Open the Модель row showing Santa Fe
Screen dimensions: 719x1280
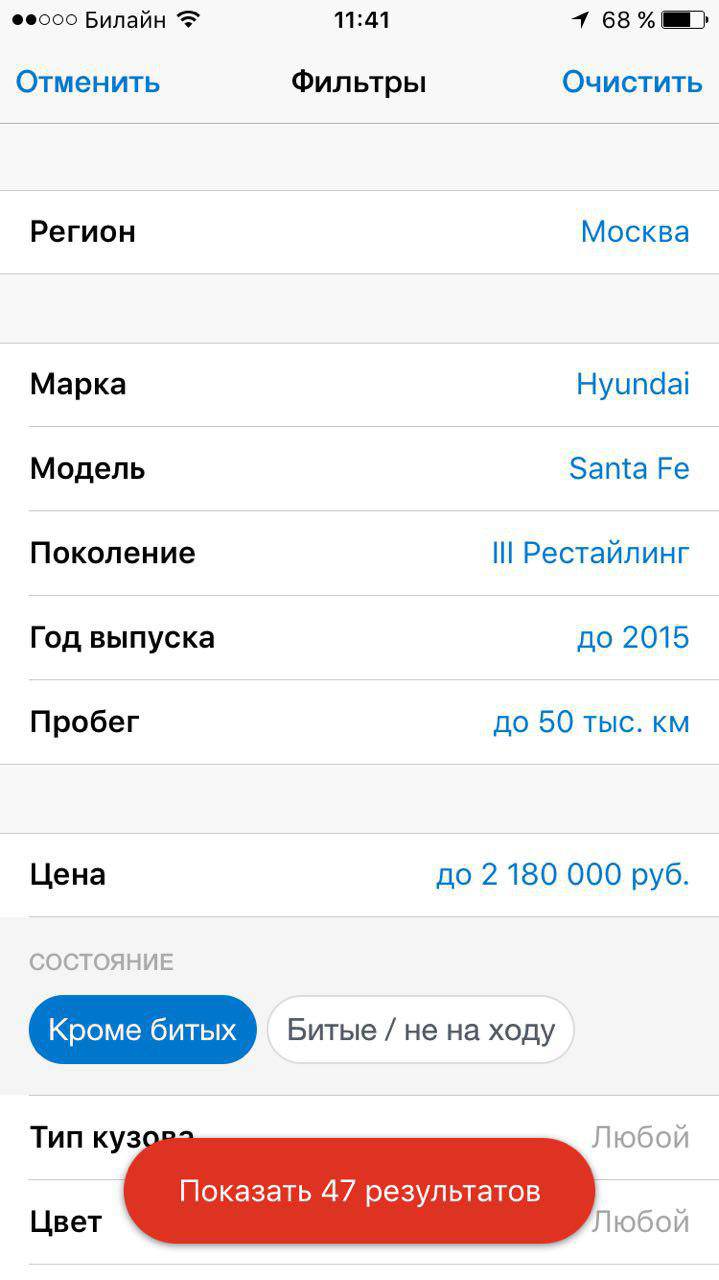click(x=359, y=469)
